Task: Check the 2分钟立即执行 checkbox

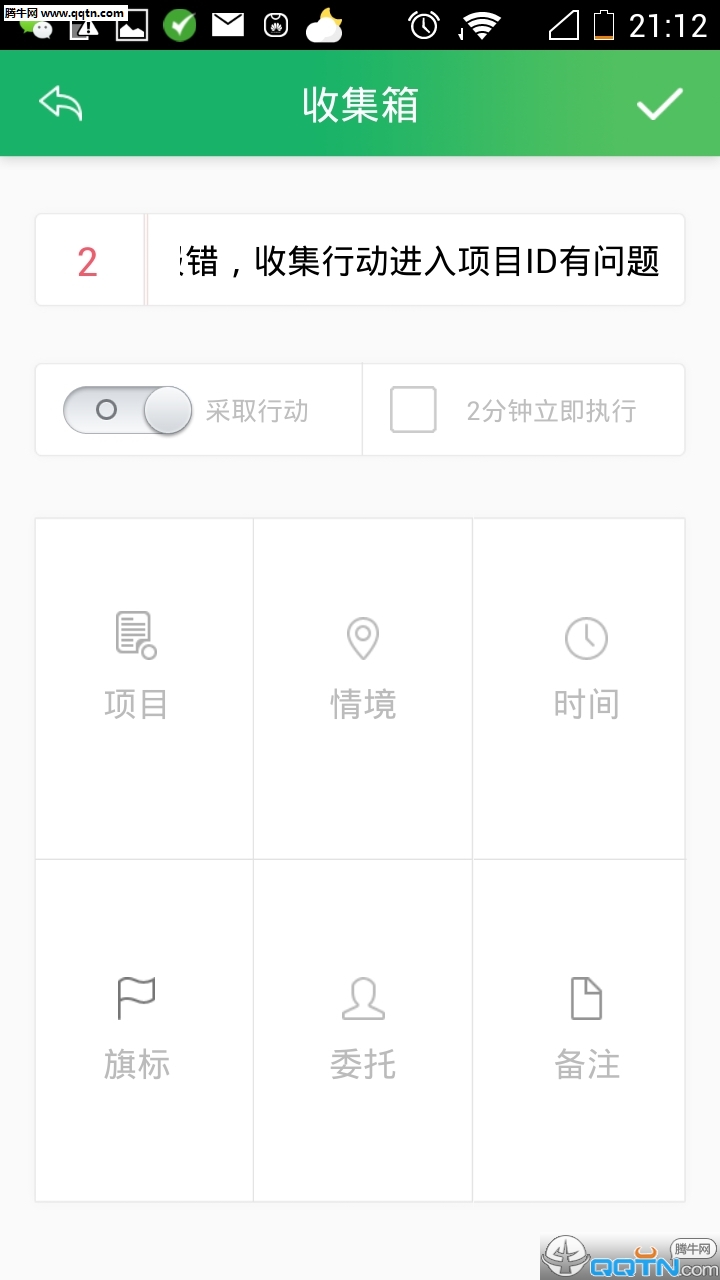Action: (413, 410)
